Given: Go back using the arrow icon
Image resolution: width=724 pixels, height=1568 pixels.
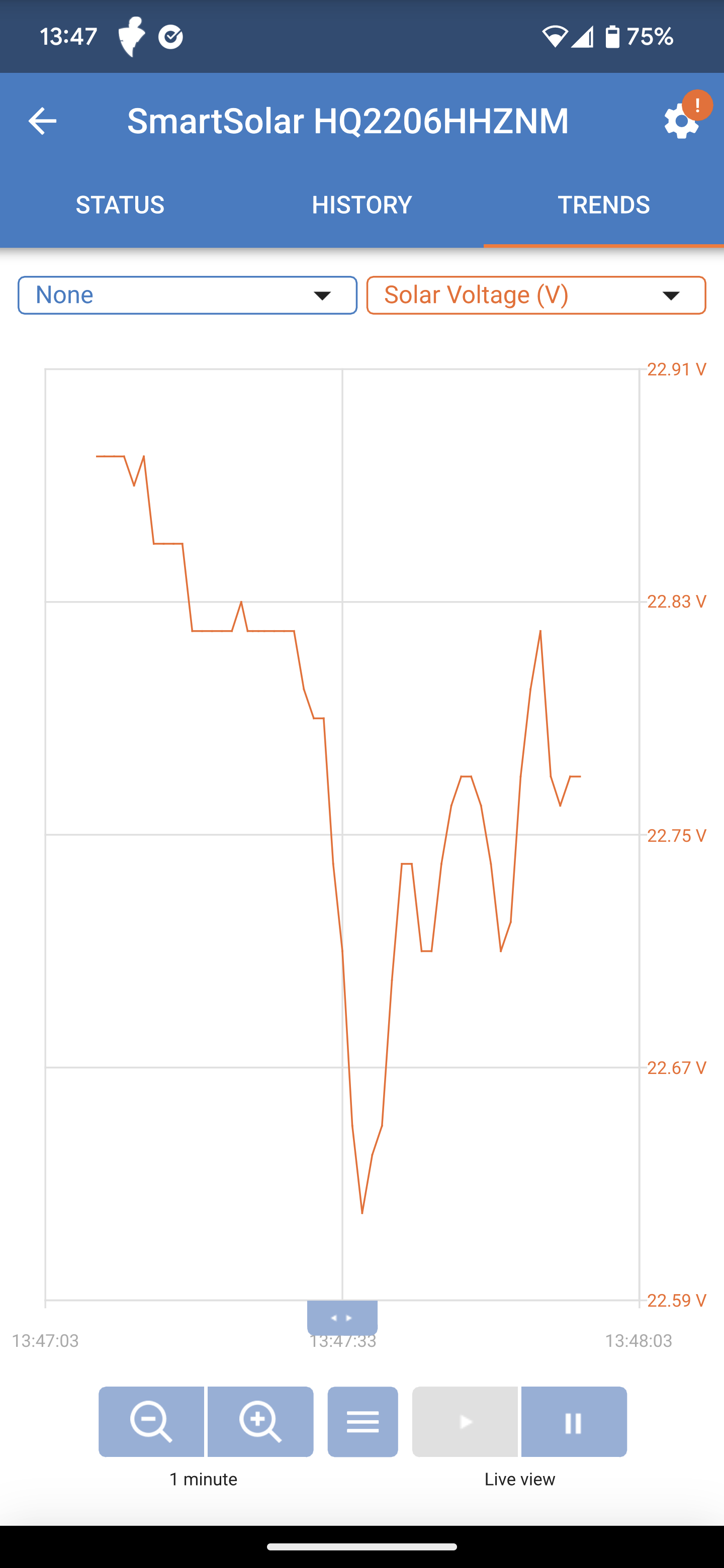Looking at the screenshot, I should (42, 121).
